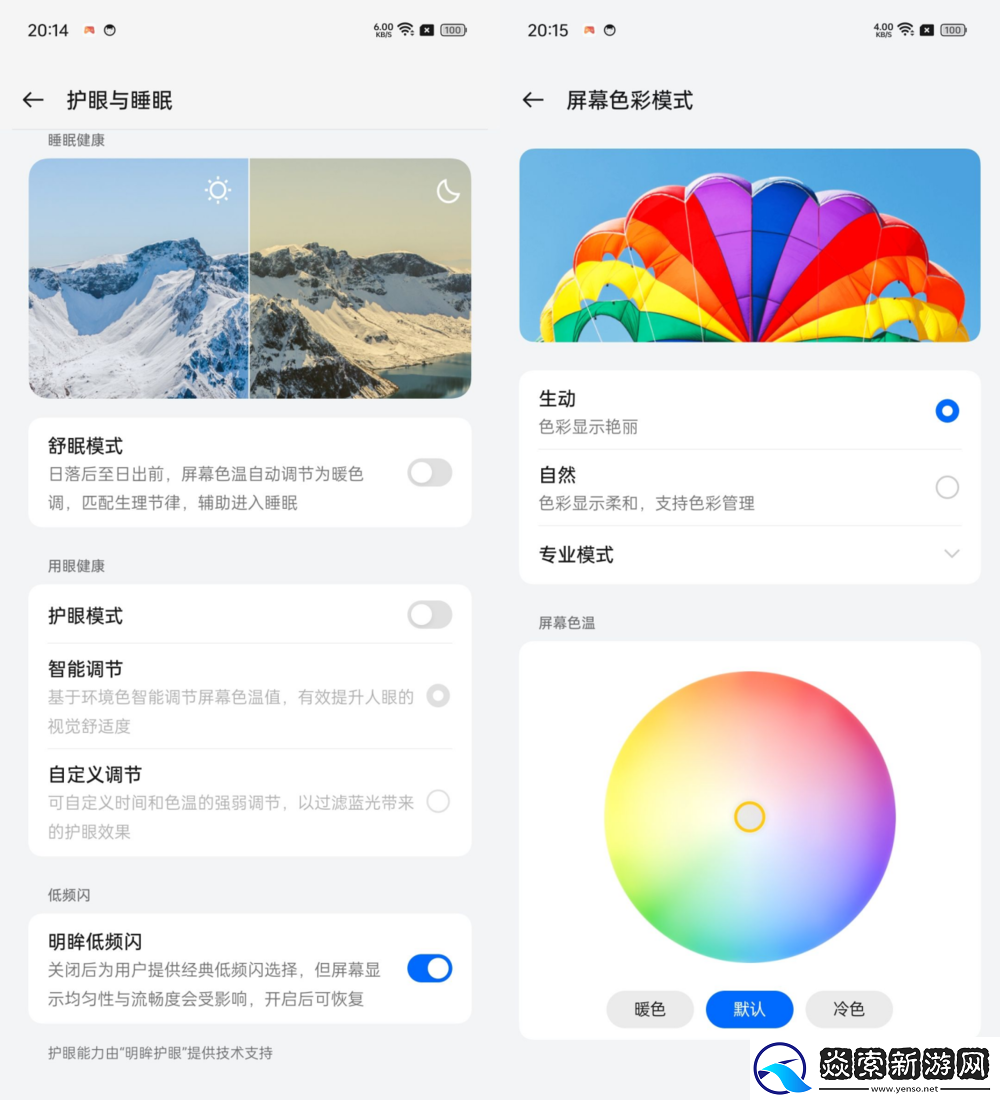Set screen color temperature to 暖色
The height and width of the screenshot is (1100, 1000).
point(650,1009)
